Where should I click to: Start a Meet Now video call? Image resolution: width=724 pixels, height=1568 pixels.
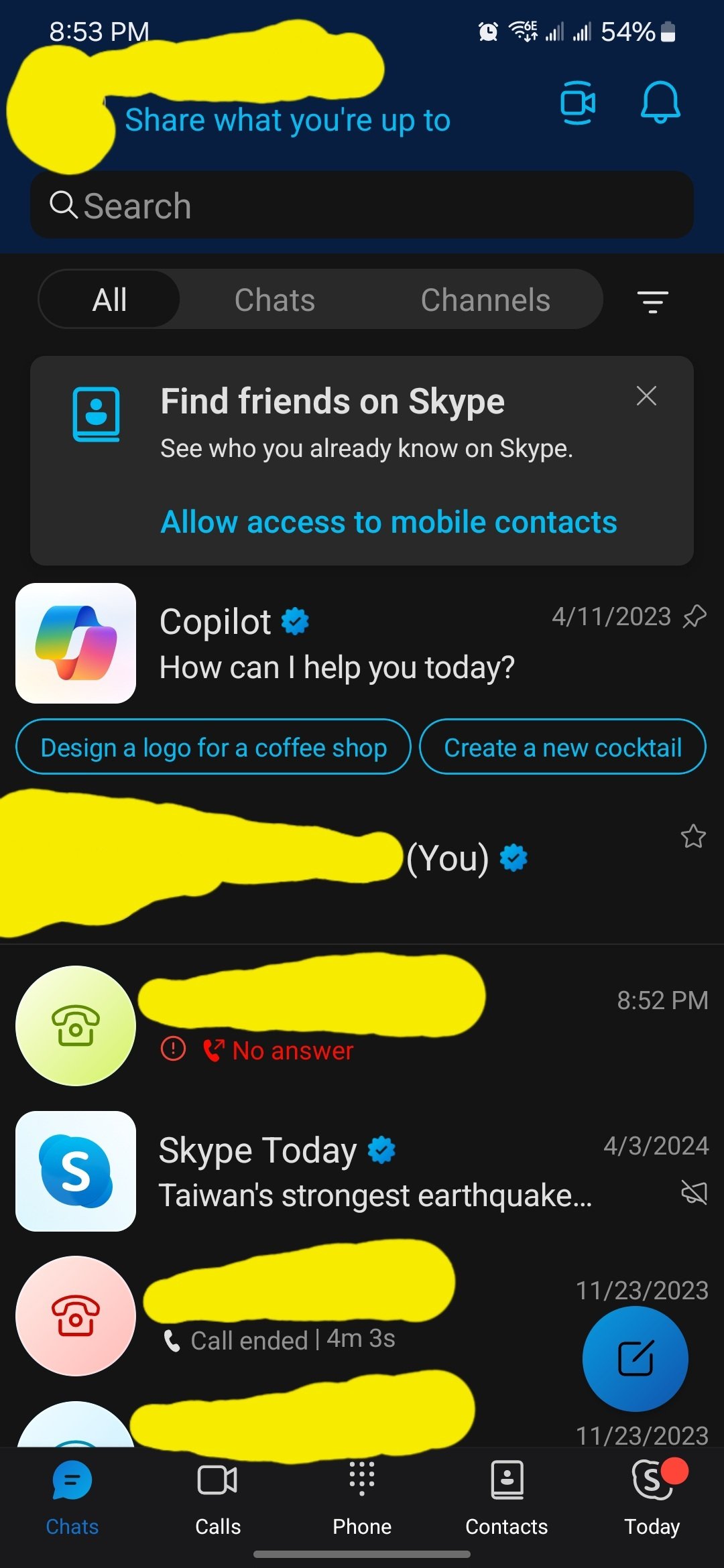click(x=577, y=103)
